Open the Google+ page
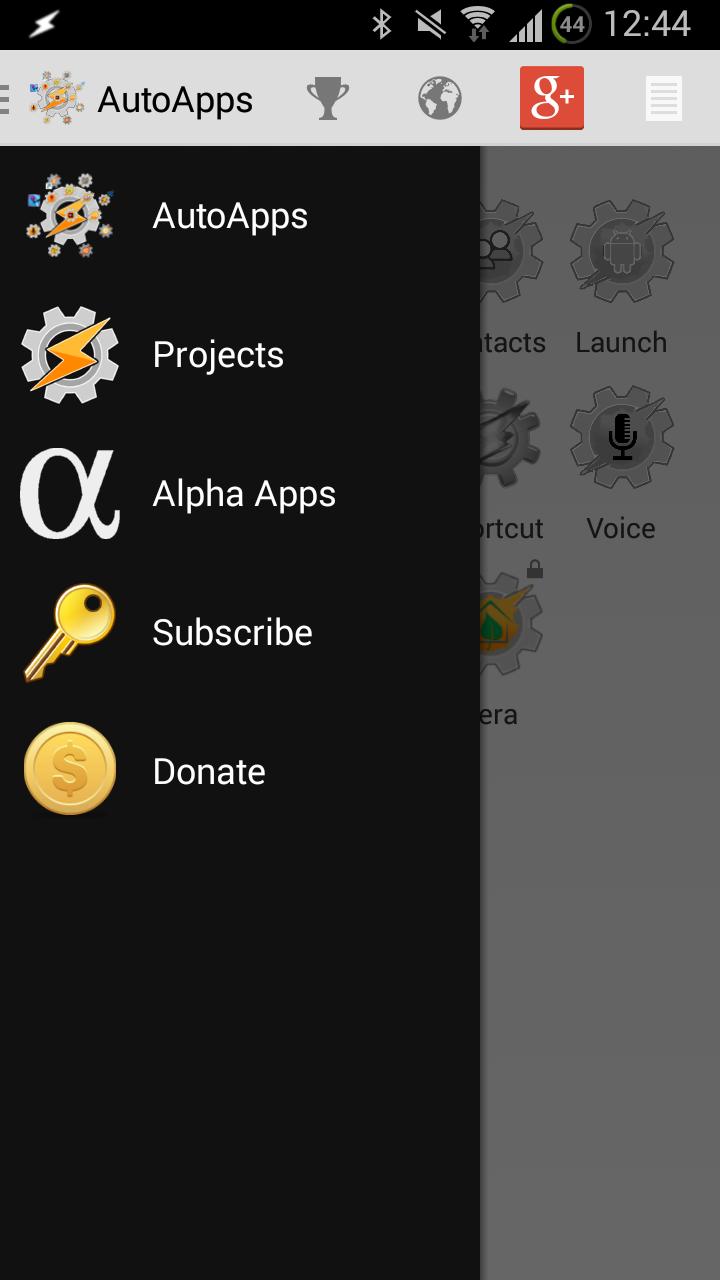Viewport: 720px width, 1280px height. click(551, 98)
